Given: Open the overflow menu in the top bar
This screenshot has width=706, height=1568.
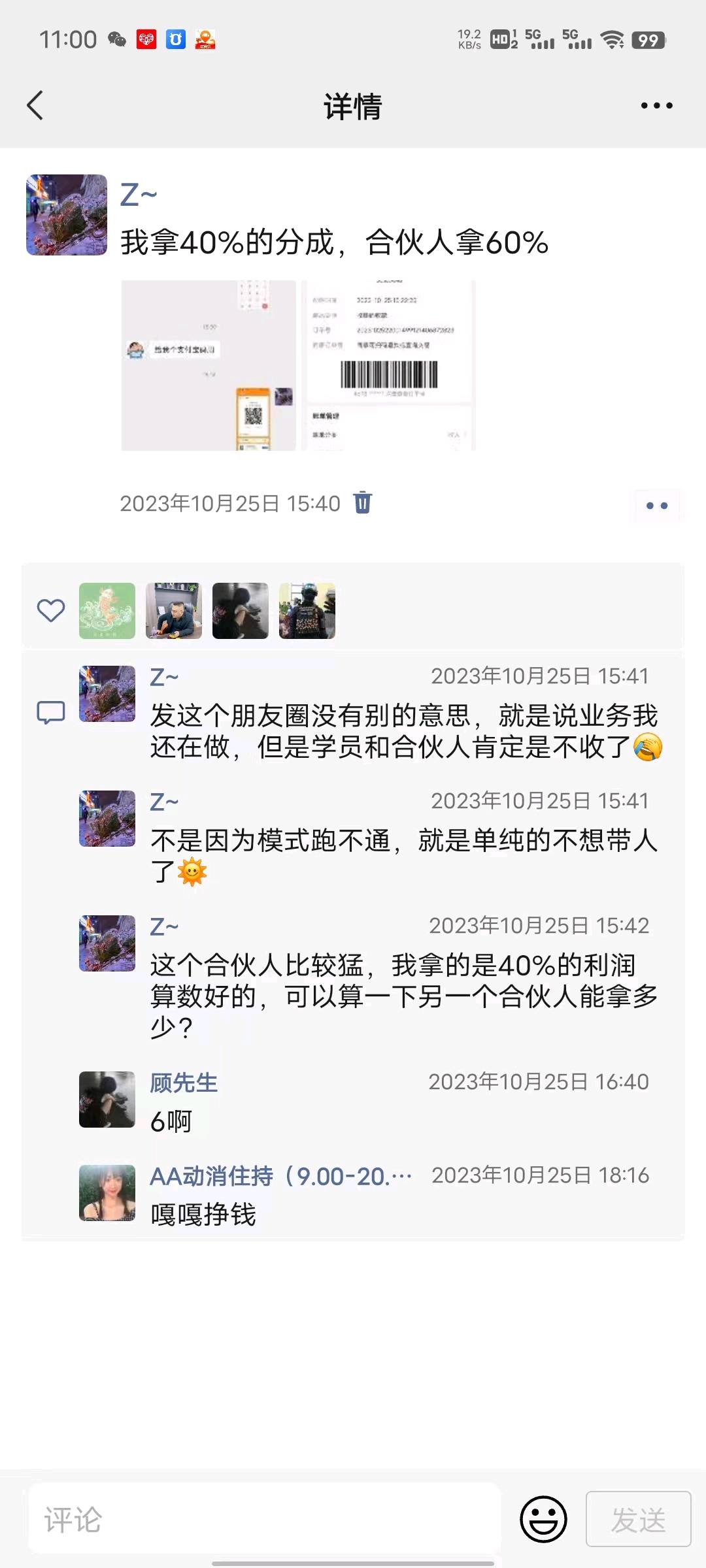Looking at the screenshot, I should [x=656, y=106].
